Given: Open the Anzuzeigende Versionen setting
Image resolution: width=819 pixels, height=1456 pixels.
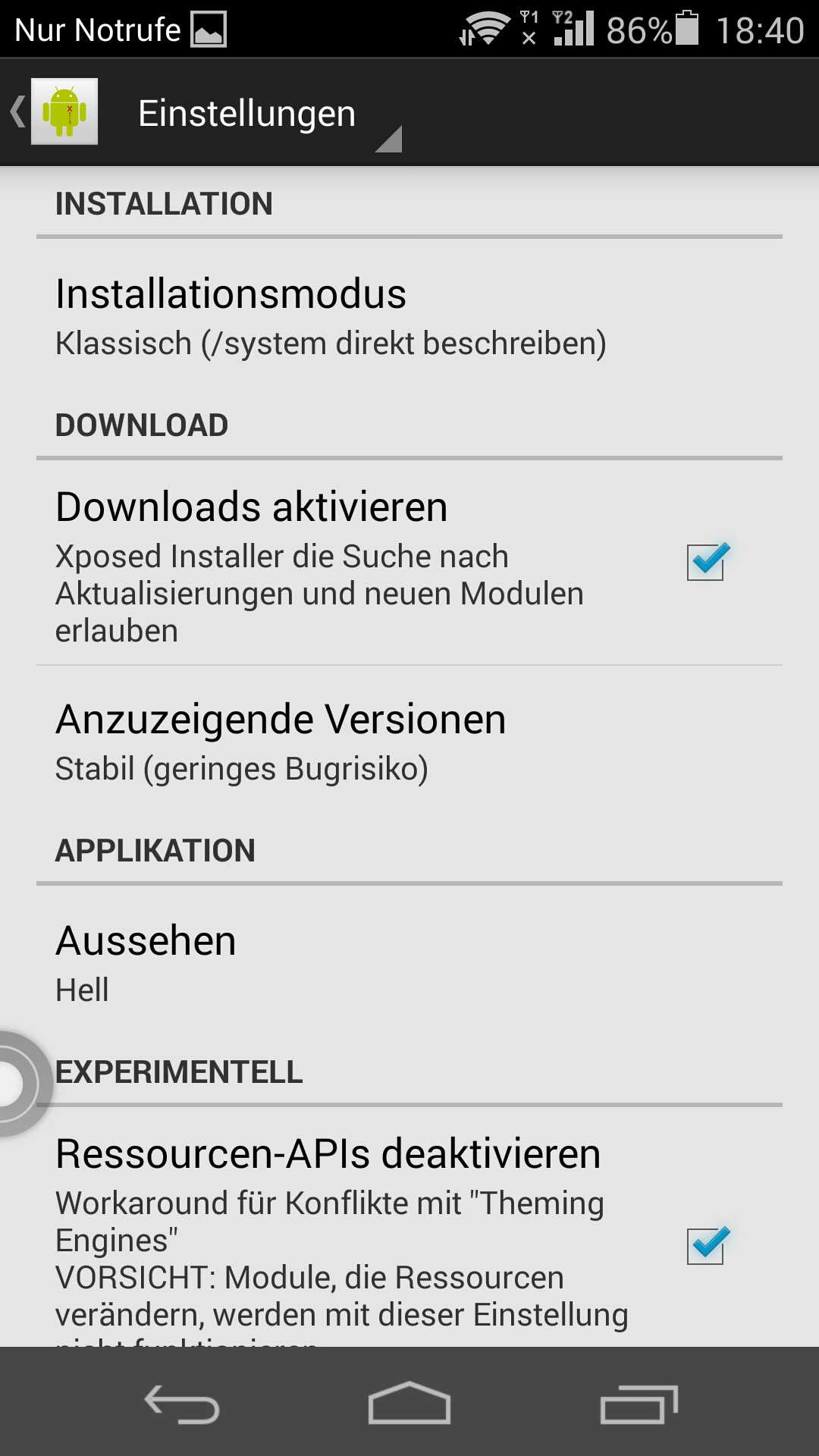Looking at the screenshot, I should click(x=409, y=742).
